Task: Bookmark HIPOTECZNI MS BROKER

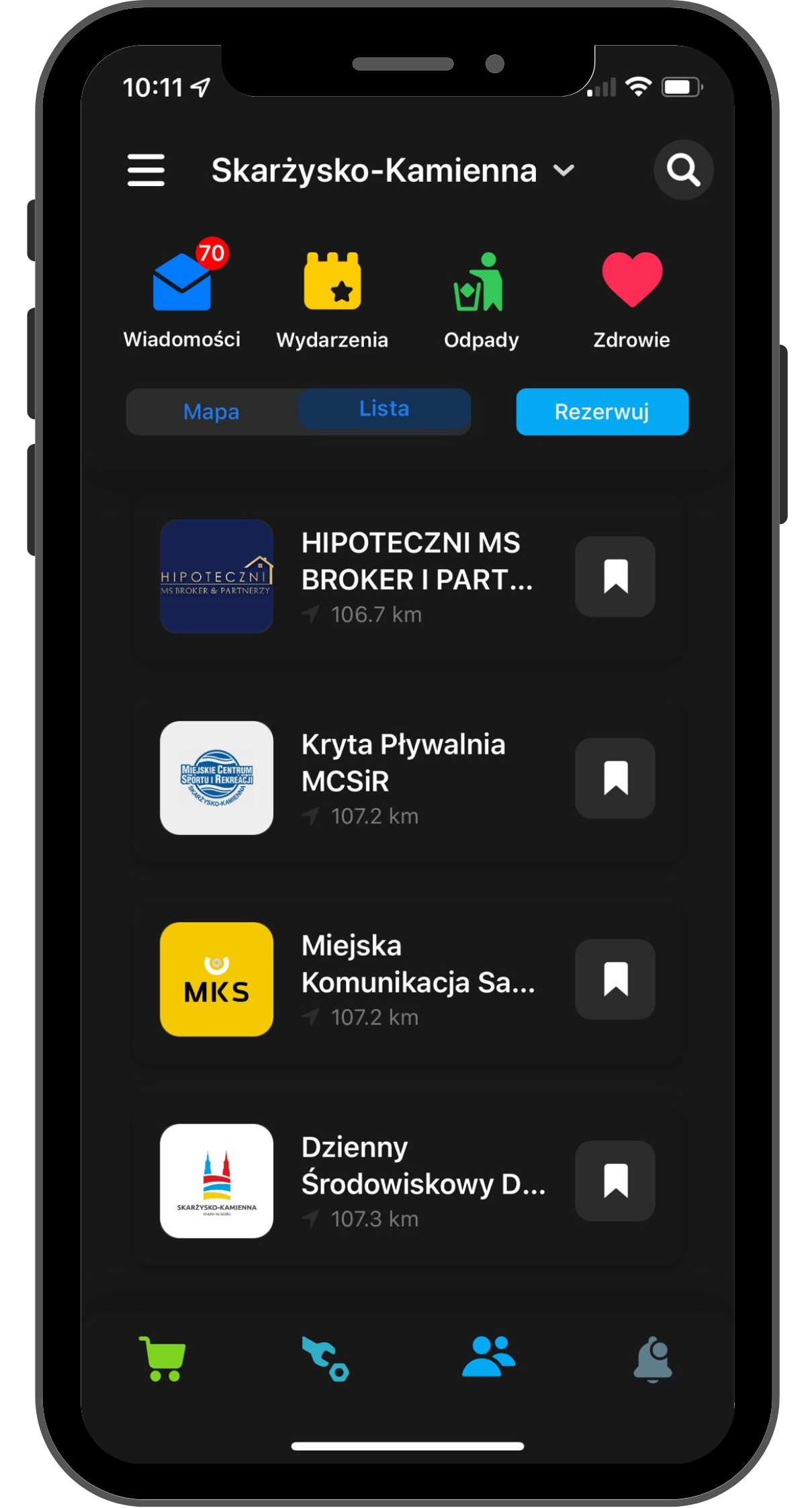Action: click(615, 576)
